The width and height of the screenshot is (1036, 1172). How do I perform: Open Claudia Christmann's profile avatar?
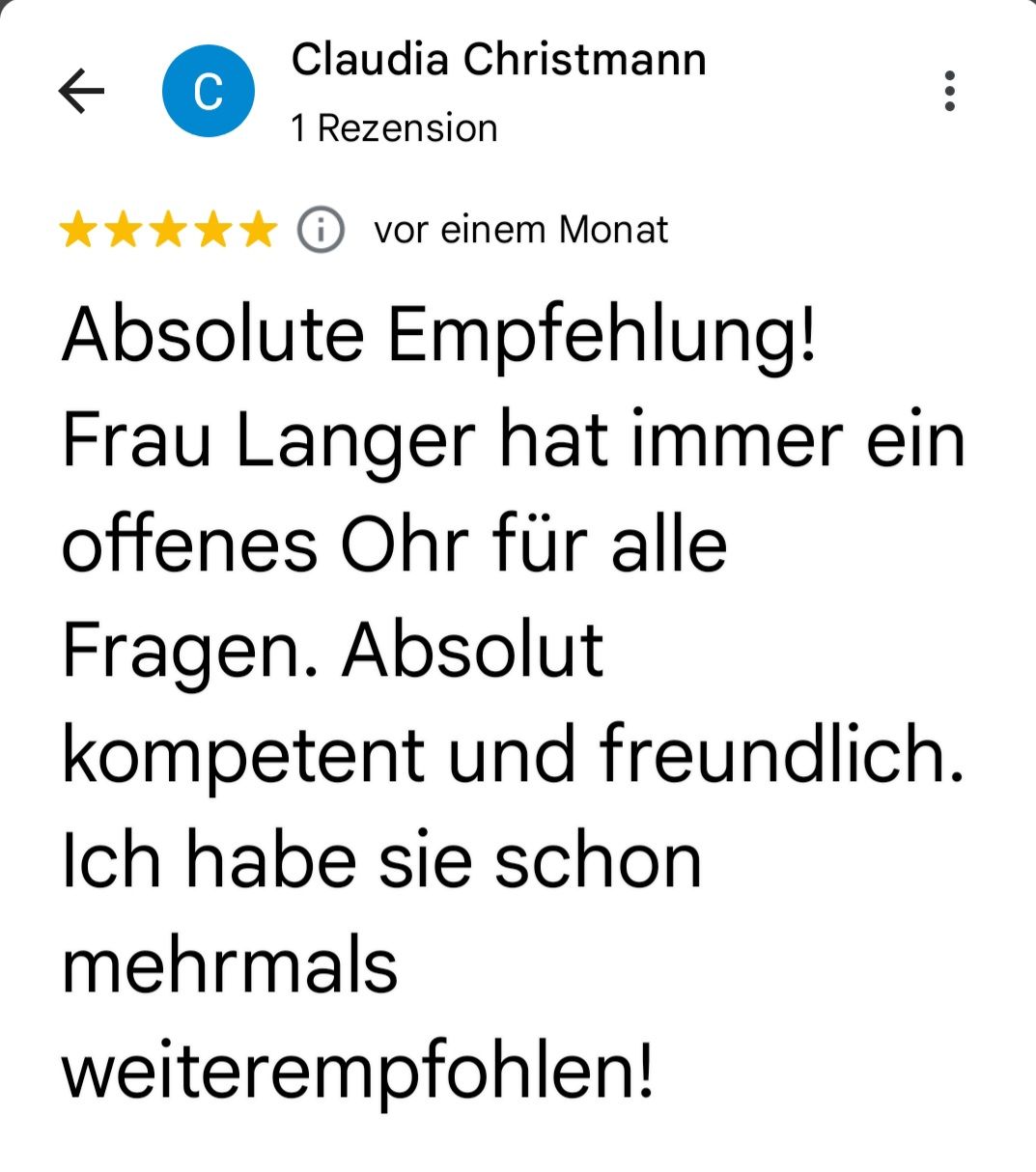209,92
